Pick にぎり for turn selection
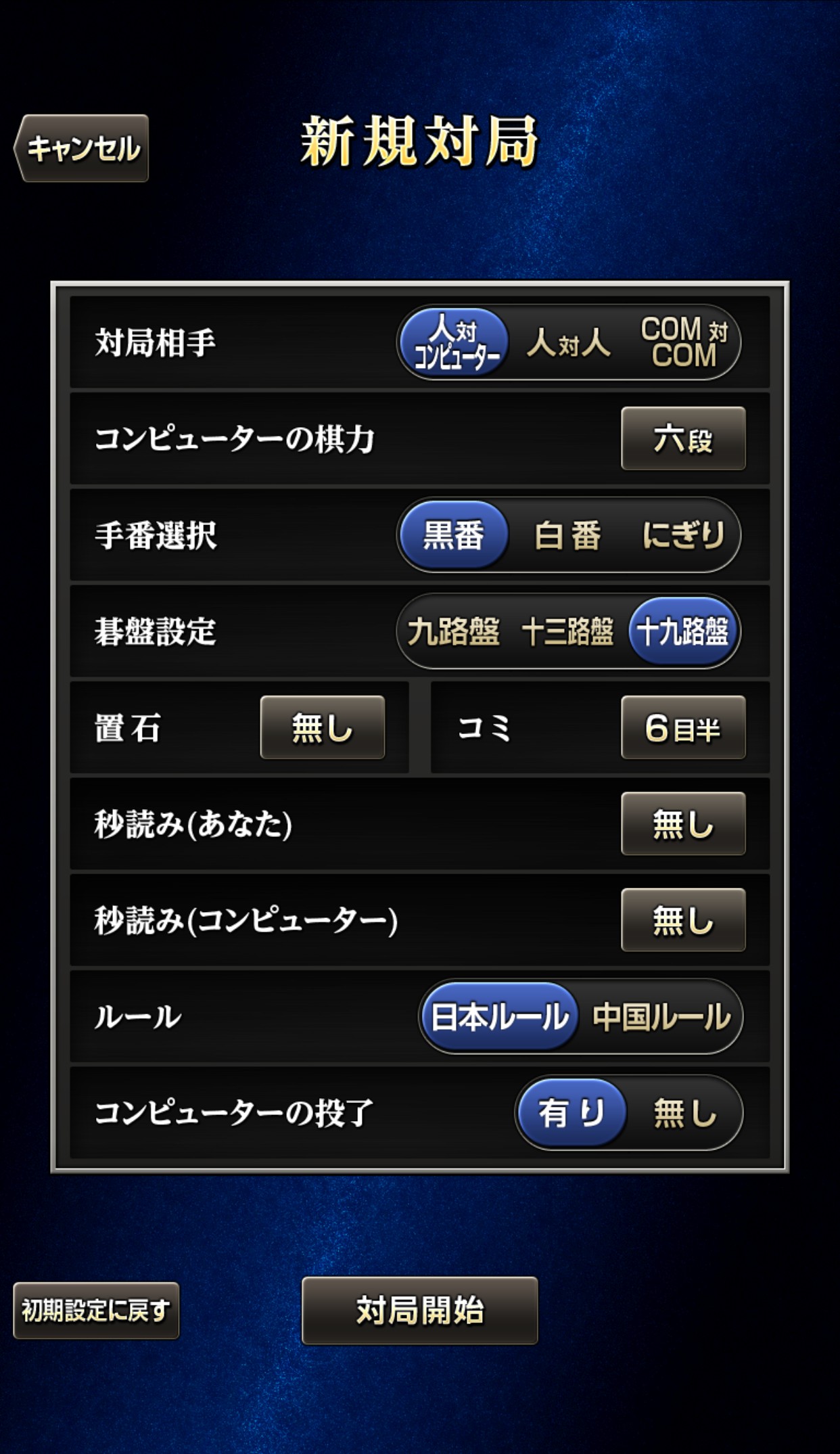This screenshot has height=1454, width=840. pyautogui.click(x=683, y=535)
